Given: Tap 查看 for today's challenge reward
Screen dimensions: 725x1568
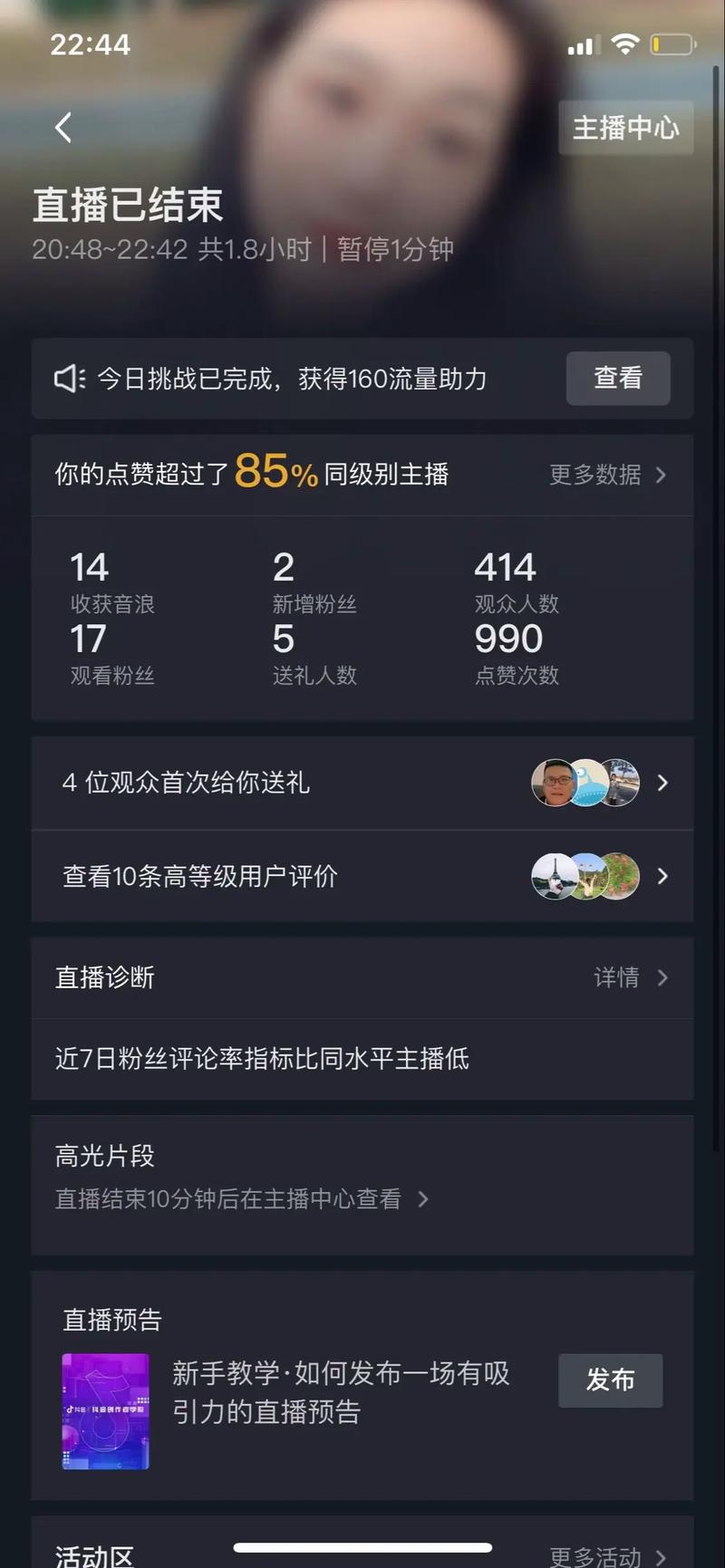Looking at the screenshot, I should coord(617,378).
